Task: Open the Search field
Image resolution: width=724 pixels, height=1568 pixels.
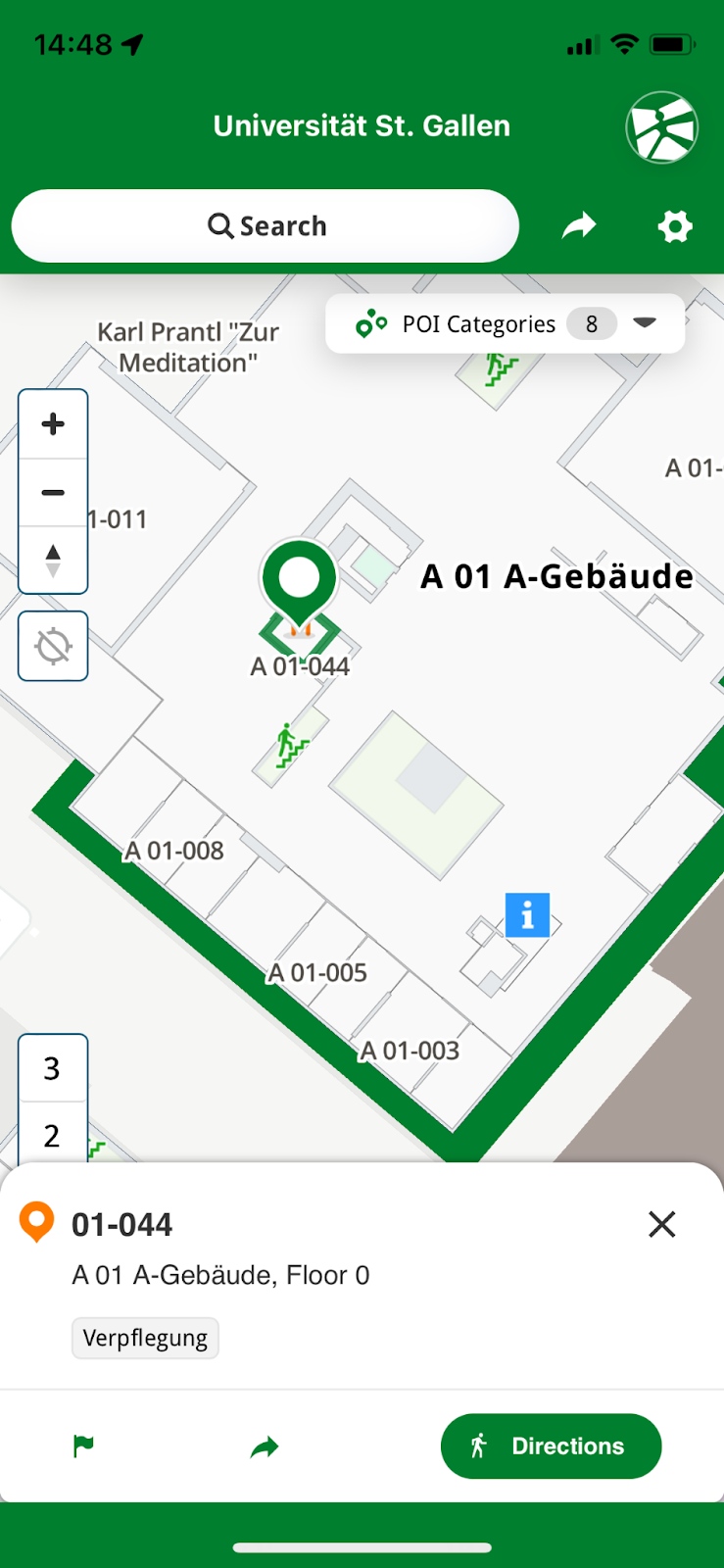Action: click(x=265, y=226)
